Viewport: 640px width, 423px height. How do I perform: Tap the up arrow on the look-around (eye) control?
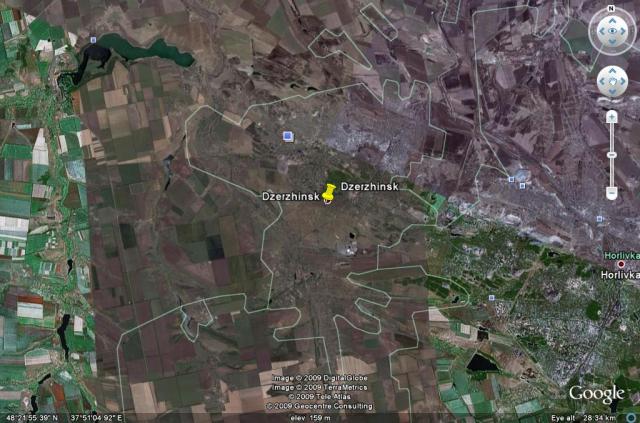[611, 19]
